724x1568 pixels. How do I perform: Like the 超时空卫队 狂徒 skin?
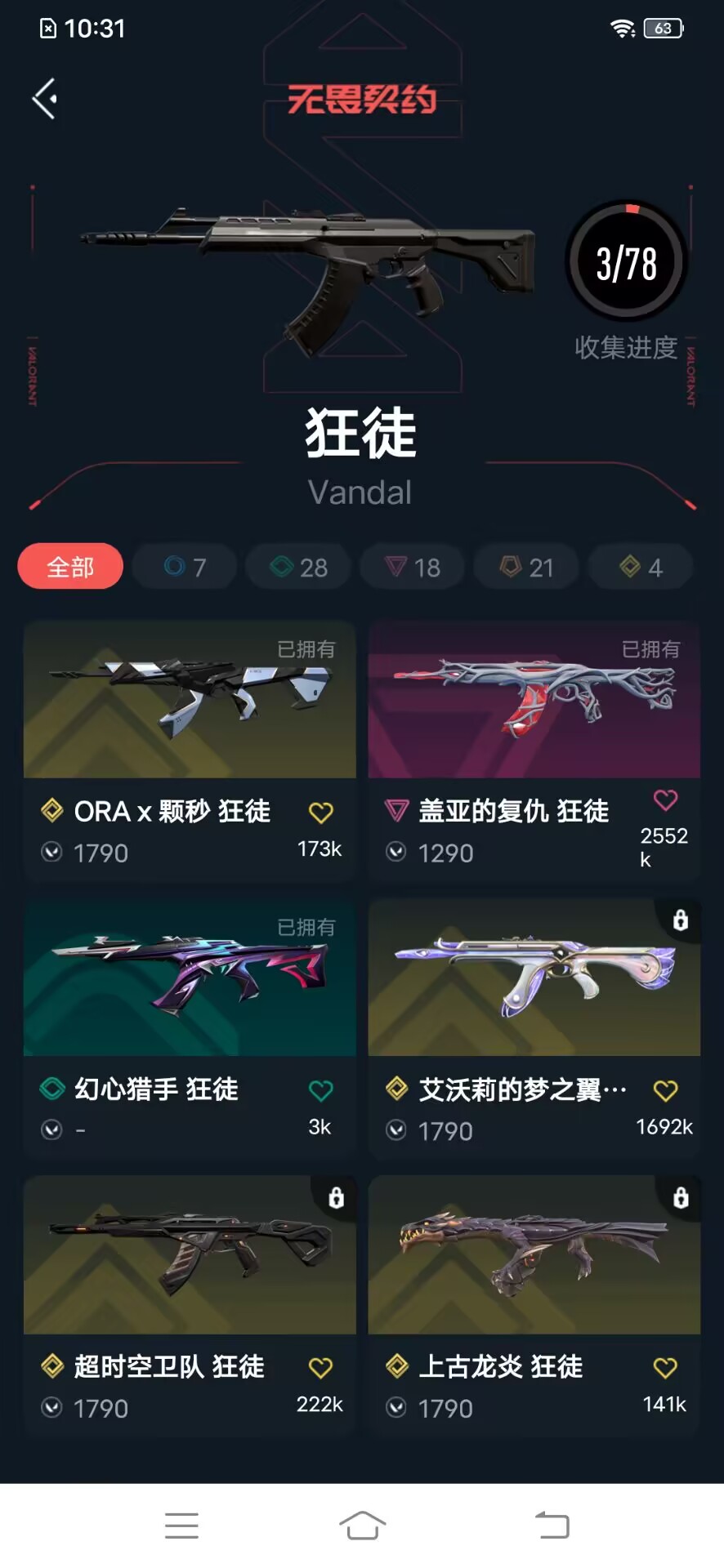coord(320,1368)
